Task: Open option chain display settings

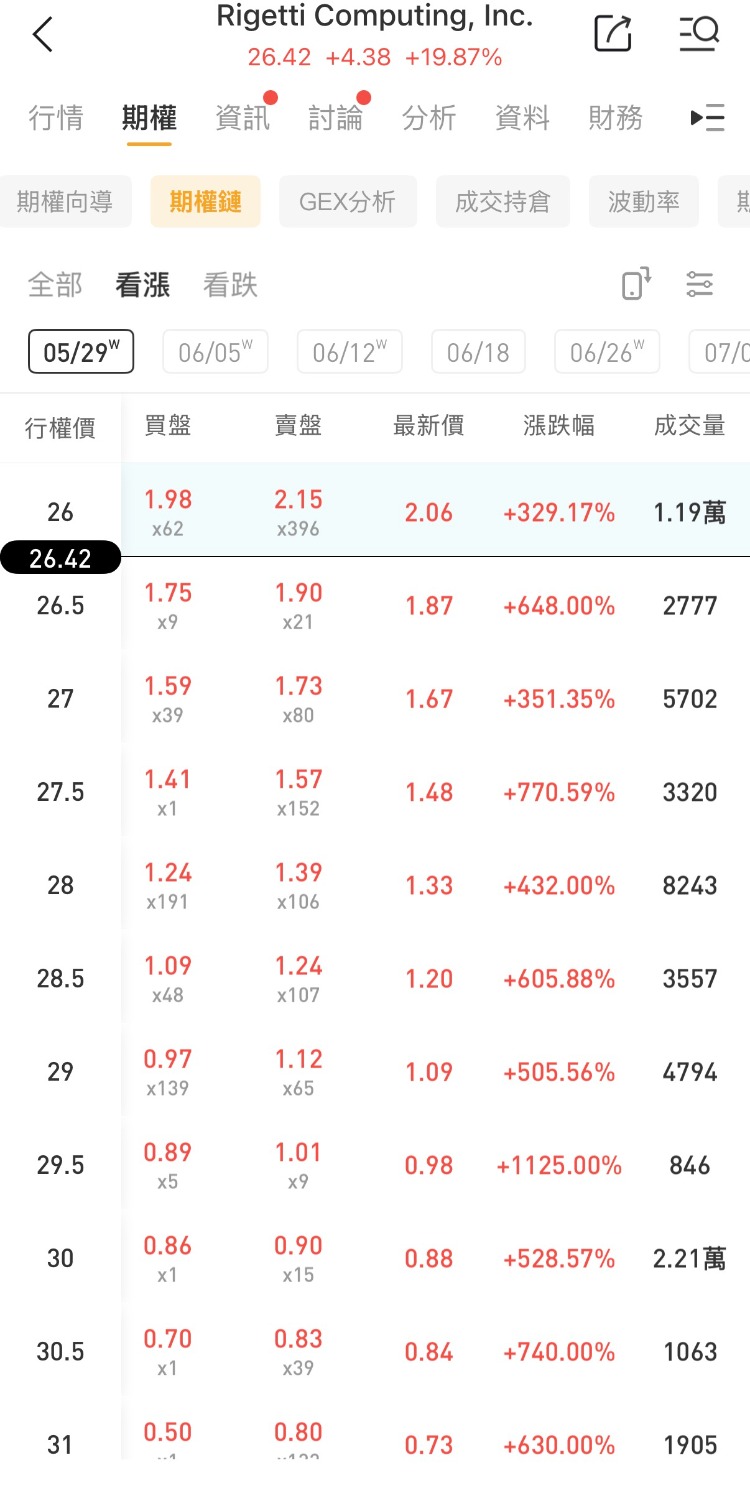Action: (700, 284)
